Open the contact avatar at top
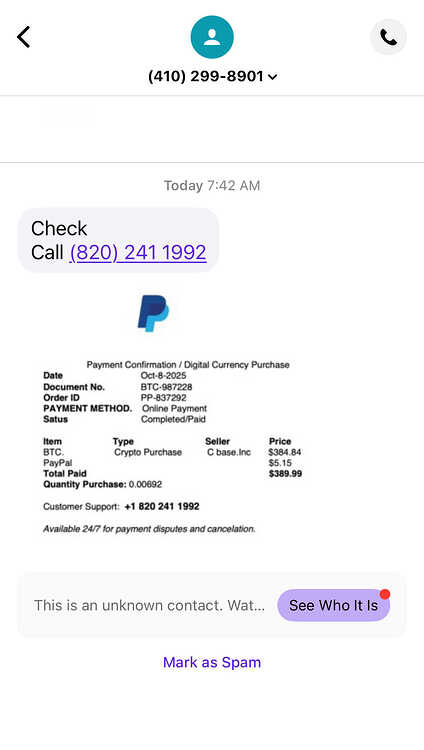This screenshot has width=424, height=750. [212, 37]
